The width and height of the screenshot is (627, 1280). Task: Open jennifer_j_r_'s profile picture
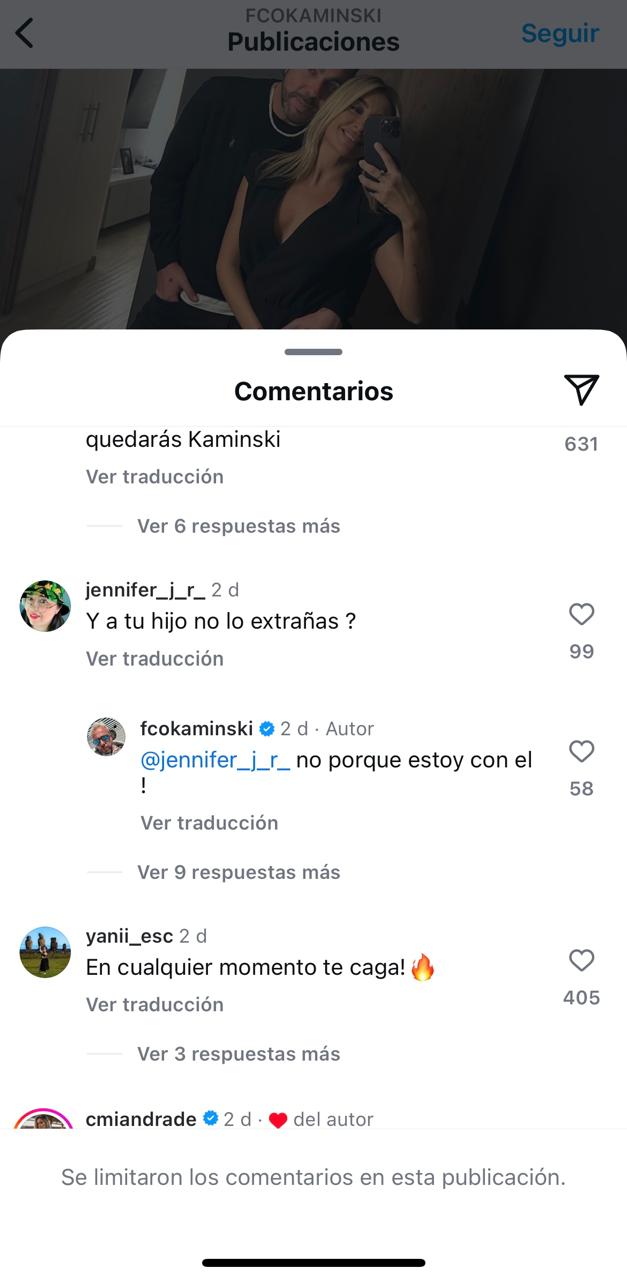(x=45, y=606)
